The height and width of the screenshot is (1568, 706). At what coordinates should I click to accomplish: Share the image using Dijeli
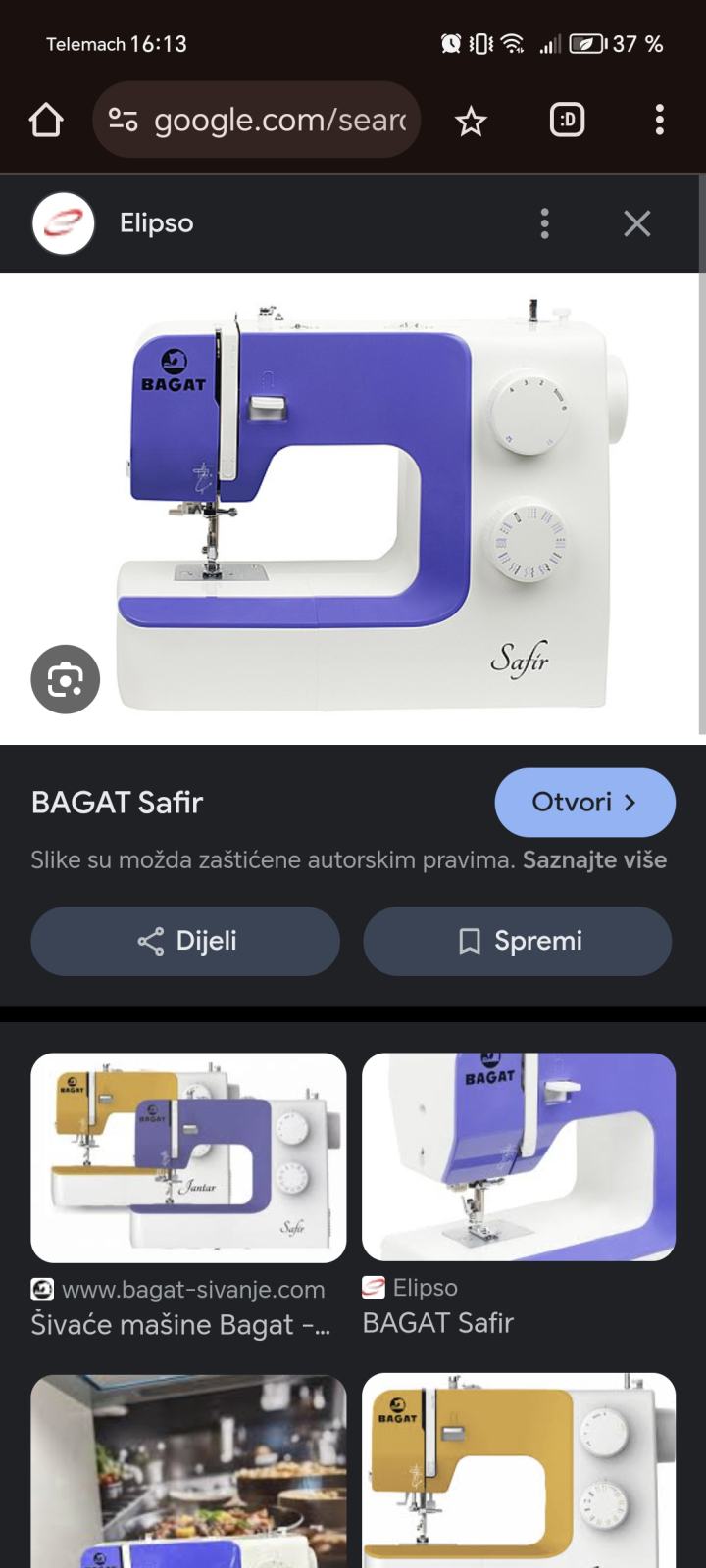tap(184, 941)
